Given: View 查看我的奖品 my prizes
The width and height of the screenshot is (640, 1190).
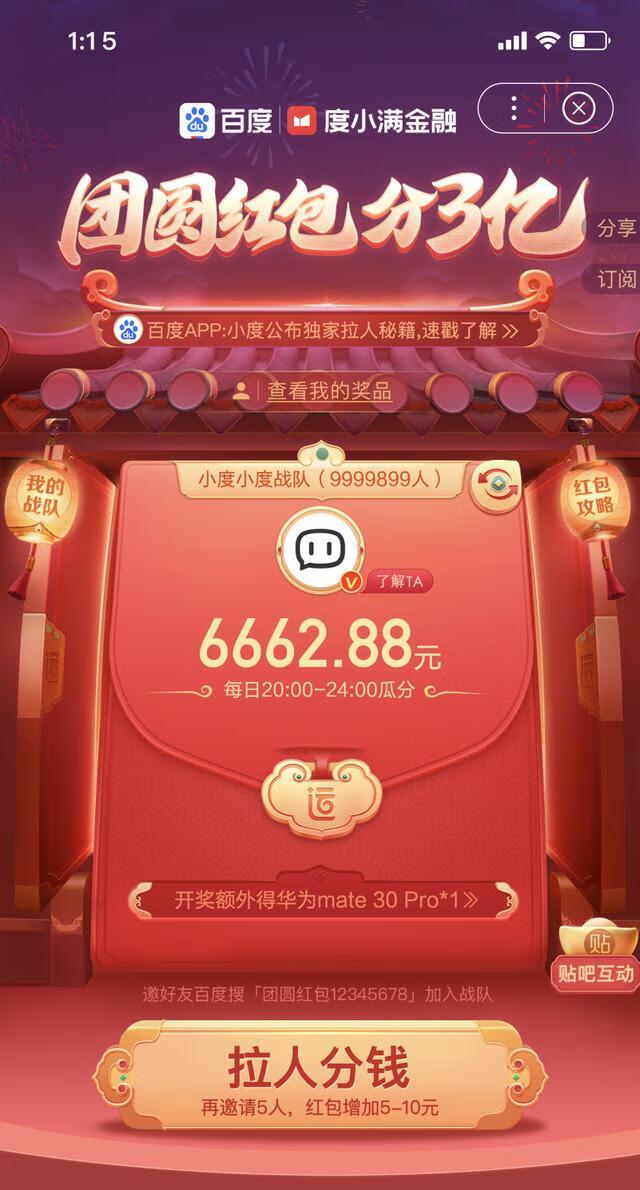Looking at the screenshot, I should (314, 391).
